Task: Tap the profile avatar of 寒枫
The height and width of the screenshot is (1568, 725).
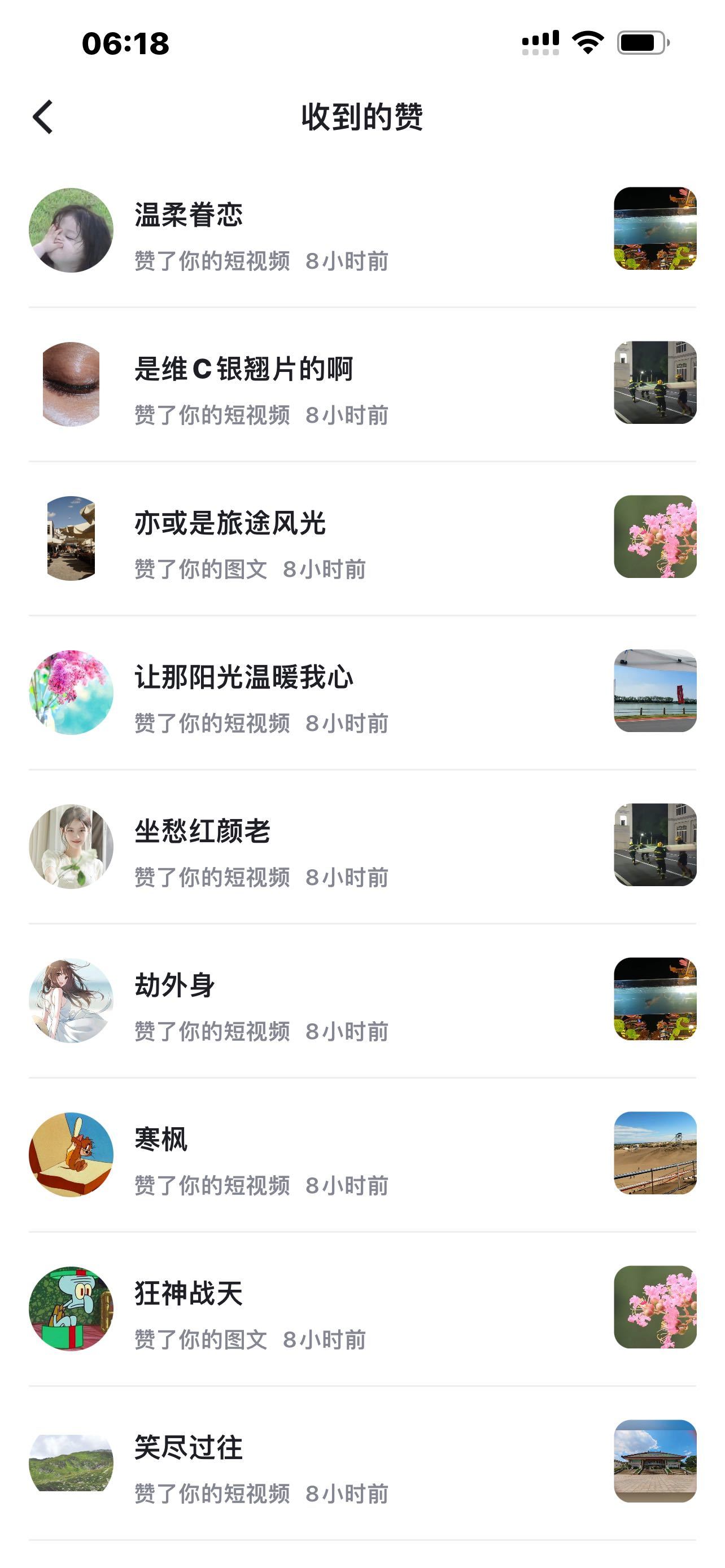Action: point(71,1155)
